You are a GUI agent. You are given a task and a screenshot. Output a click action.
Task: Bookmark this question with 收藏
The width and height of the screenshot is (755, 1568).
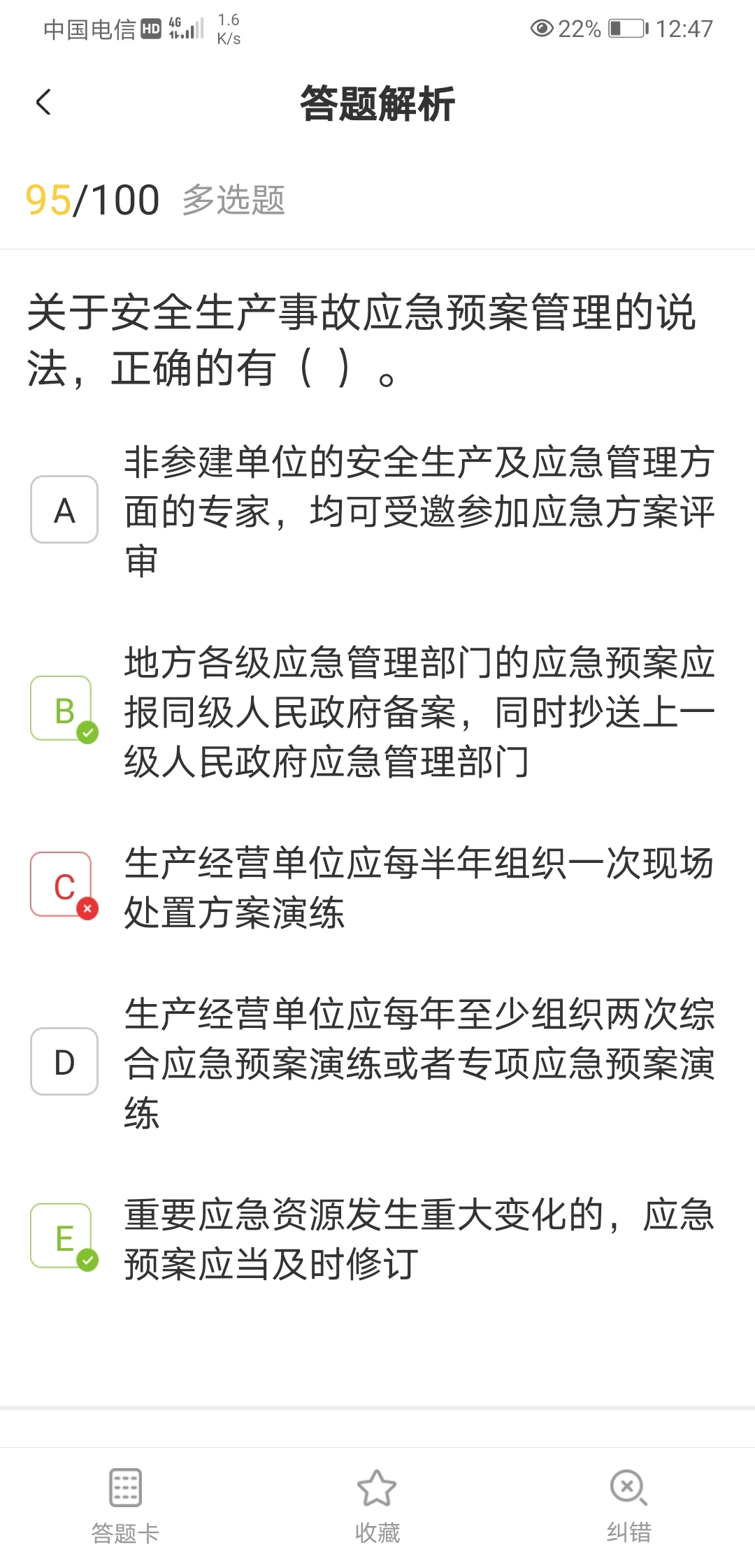(377, 1505)
